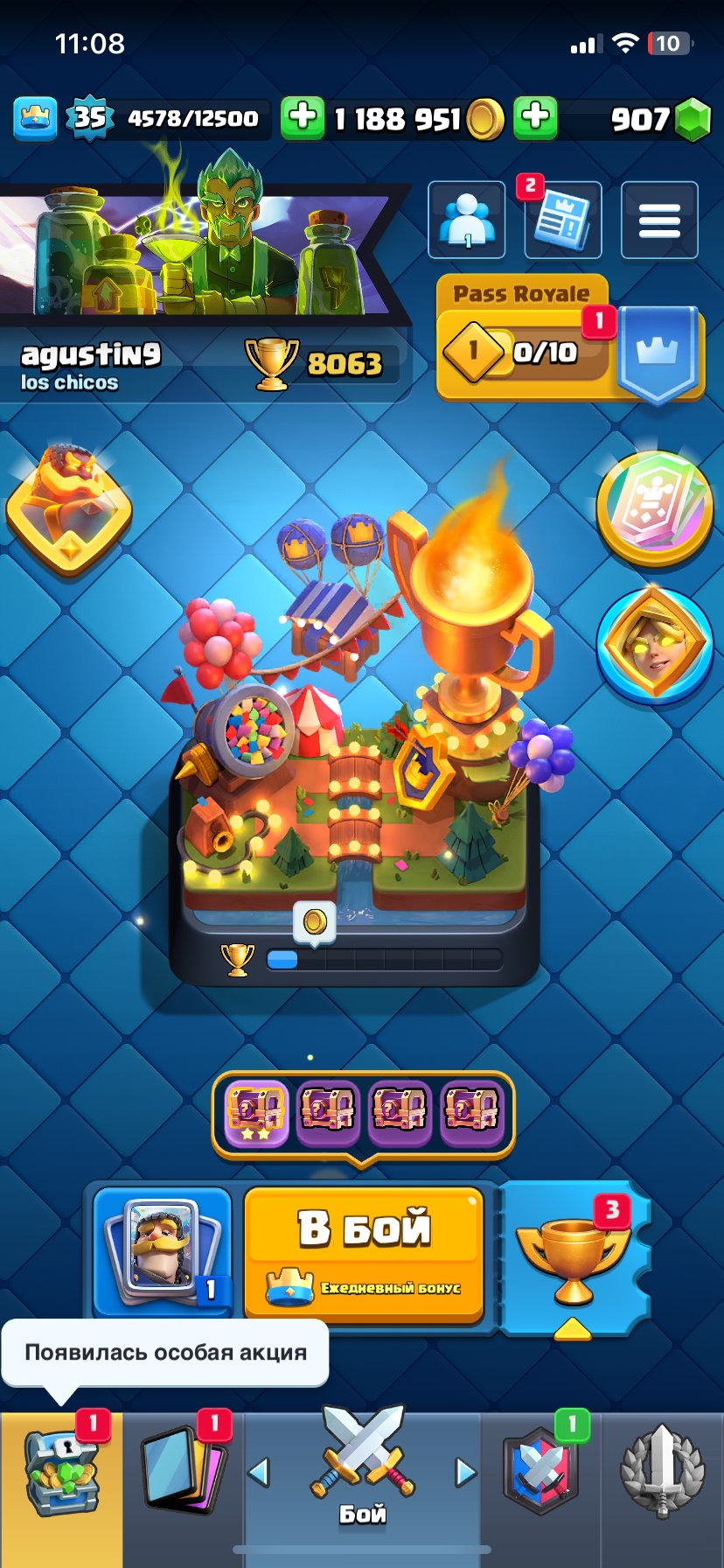The image size is (724, 1568).
Task: Open the hamburger menu
Action: pyautogui.click(x=659, y=220)
